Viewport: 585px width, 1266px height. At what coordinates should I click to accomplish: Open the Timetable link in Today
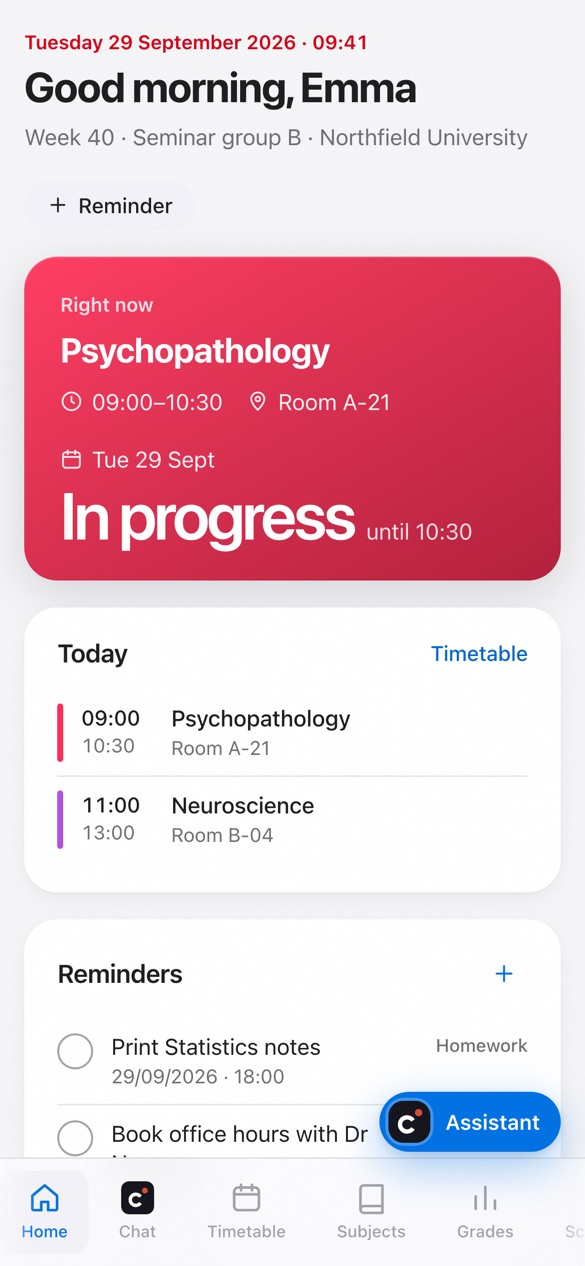coord(479,654)
